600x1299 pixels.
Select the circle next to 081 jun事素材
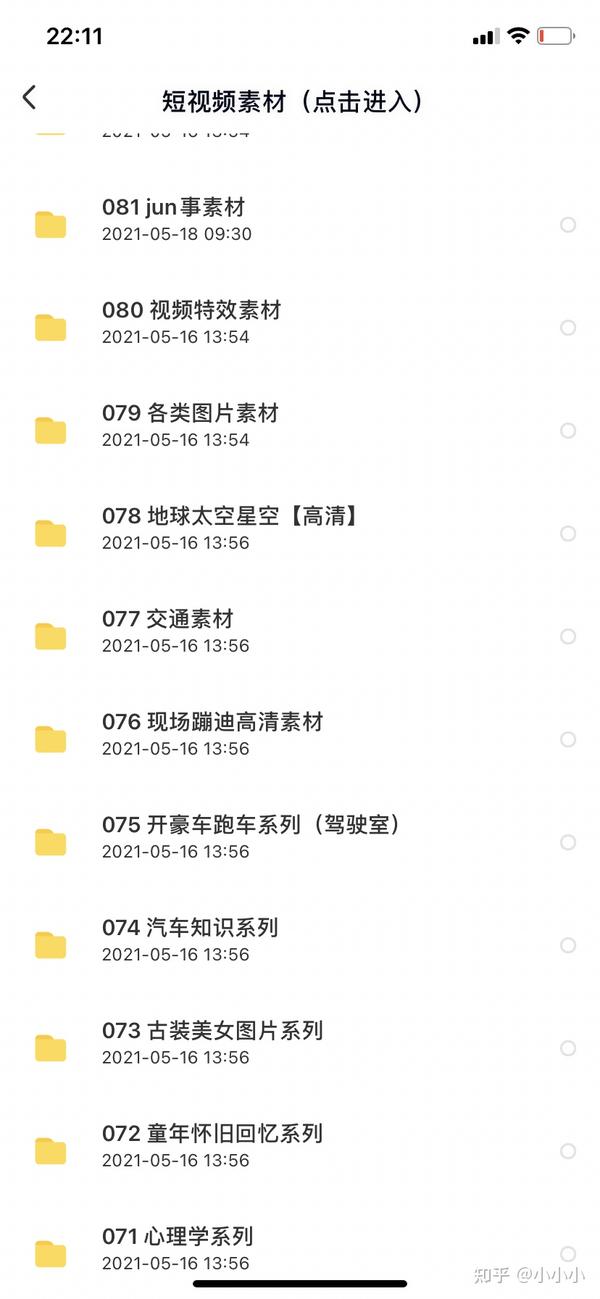pos(568,225)
